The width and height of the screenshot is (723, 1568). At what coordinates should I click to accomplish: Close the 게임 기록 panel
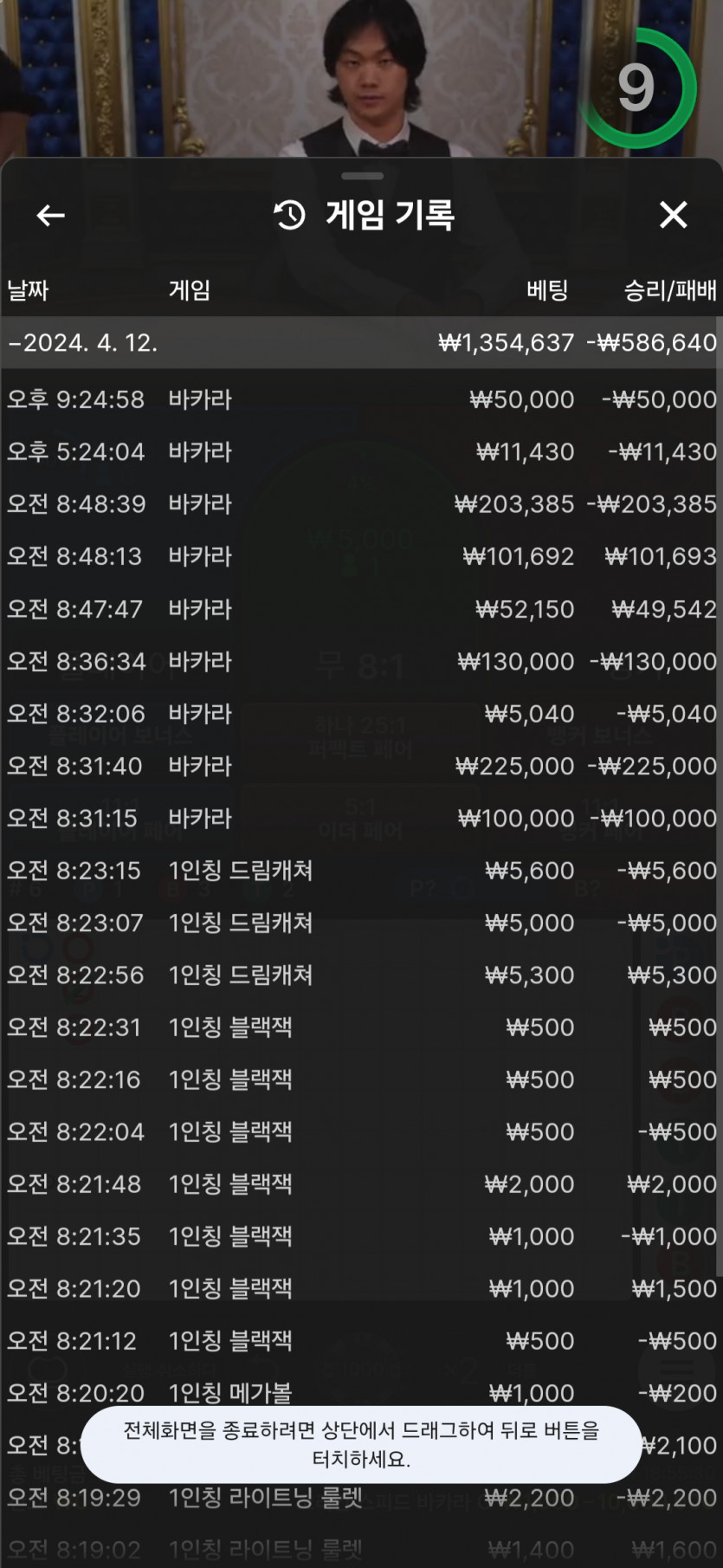[x=673, y=215]
